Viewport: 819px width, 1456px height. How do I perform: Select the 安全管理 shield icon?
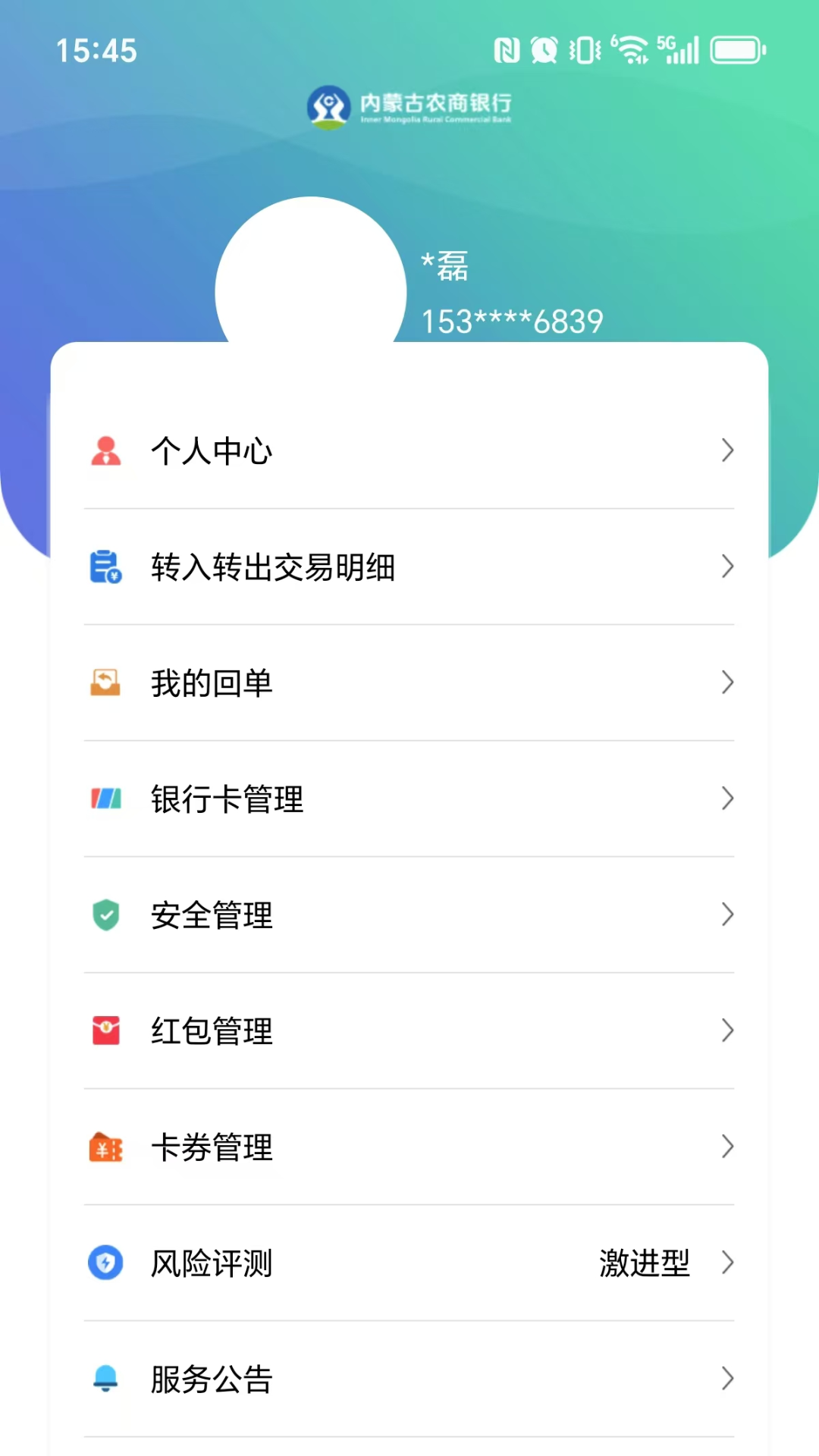[x=105, y=915]
